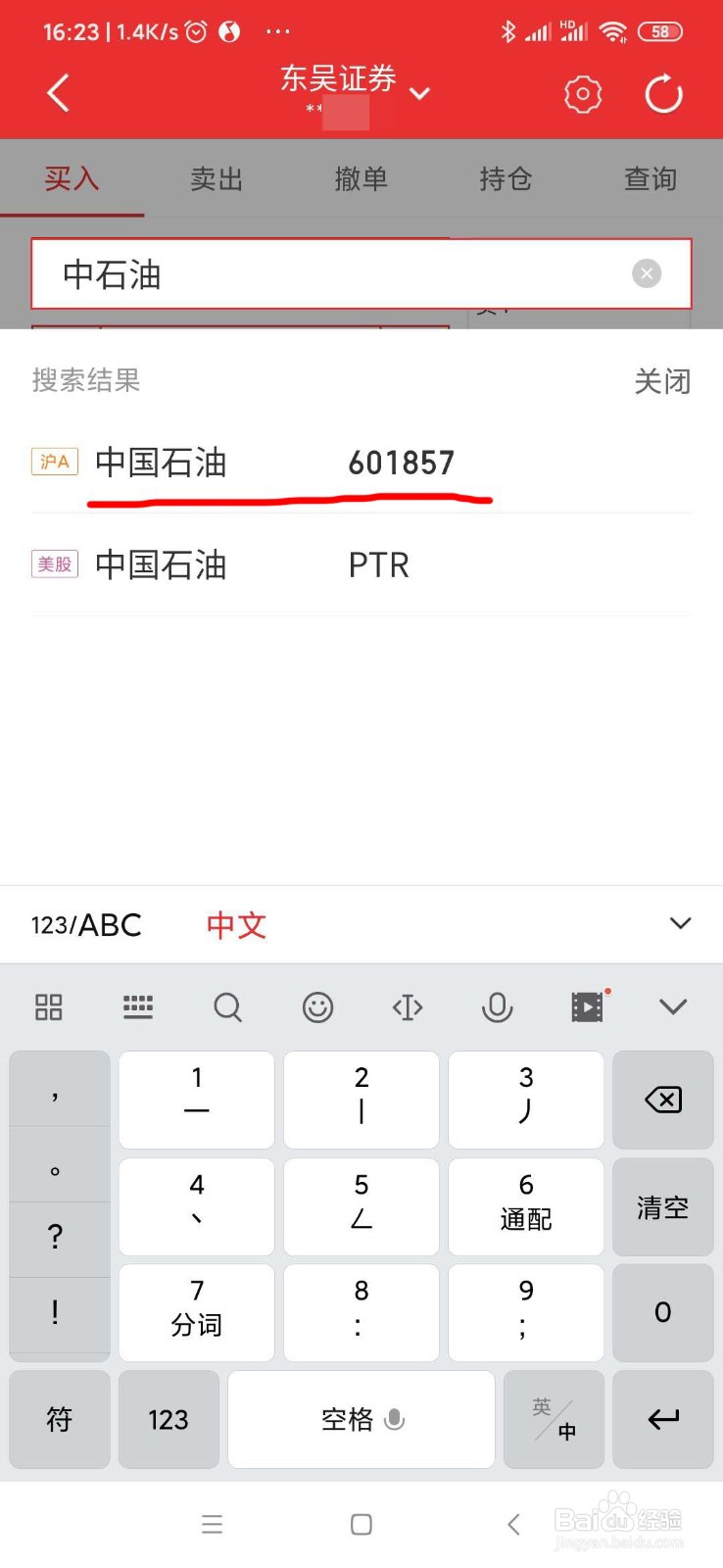Open the 持仓 tab
The height and width of the screenshot is (1568, 723).
(x=506, y=178)
